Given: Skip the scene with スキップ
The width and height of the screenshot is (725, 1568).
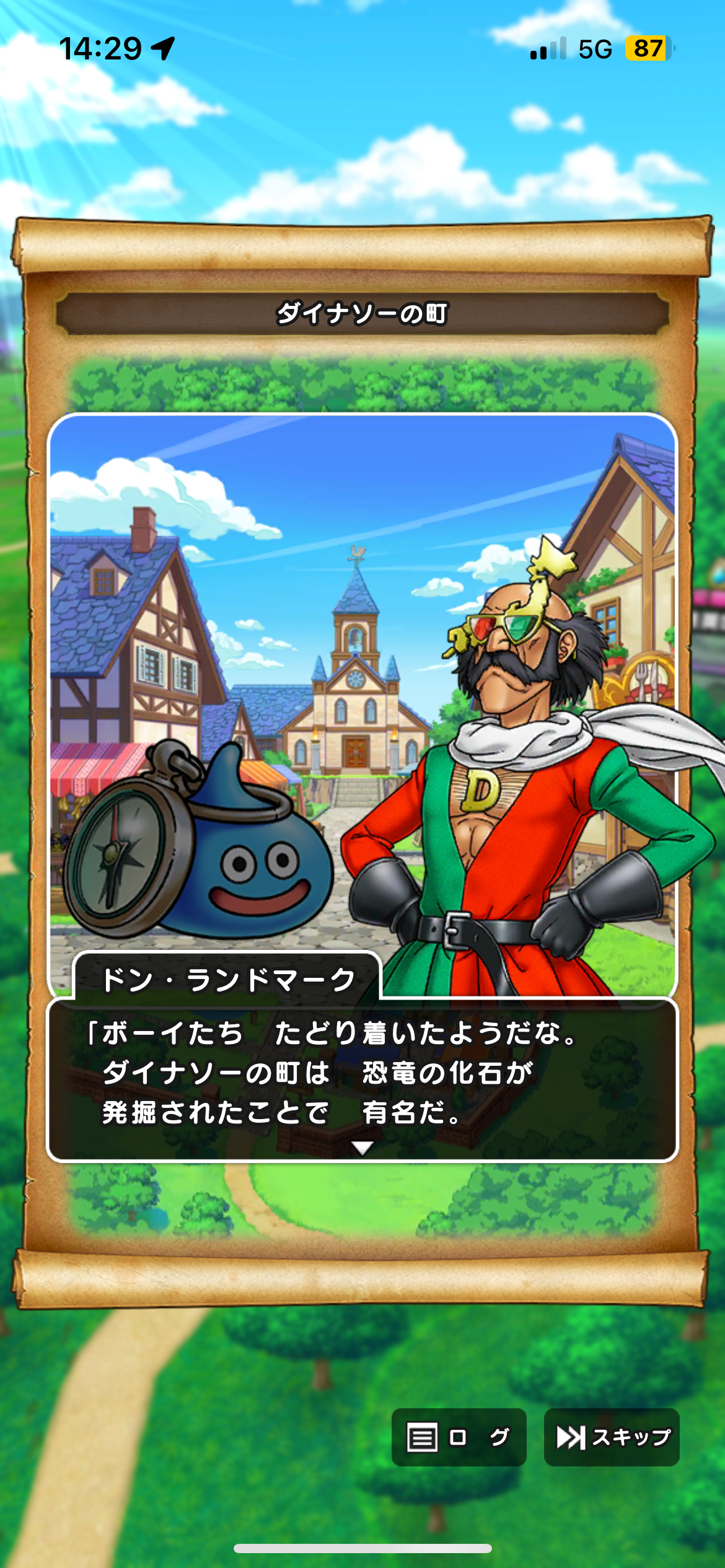Looking at the screenshot, I should [x=612, y=1437].
